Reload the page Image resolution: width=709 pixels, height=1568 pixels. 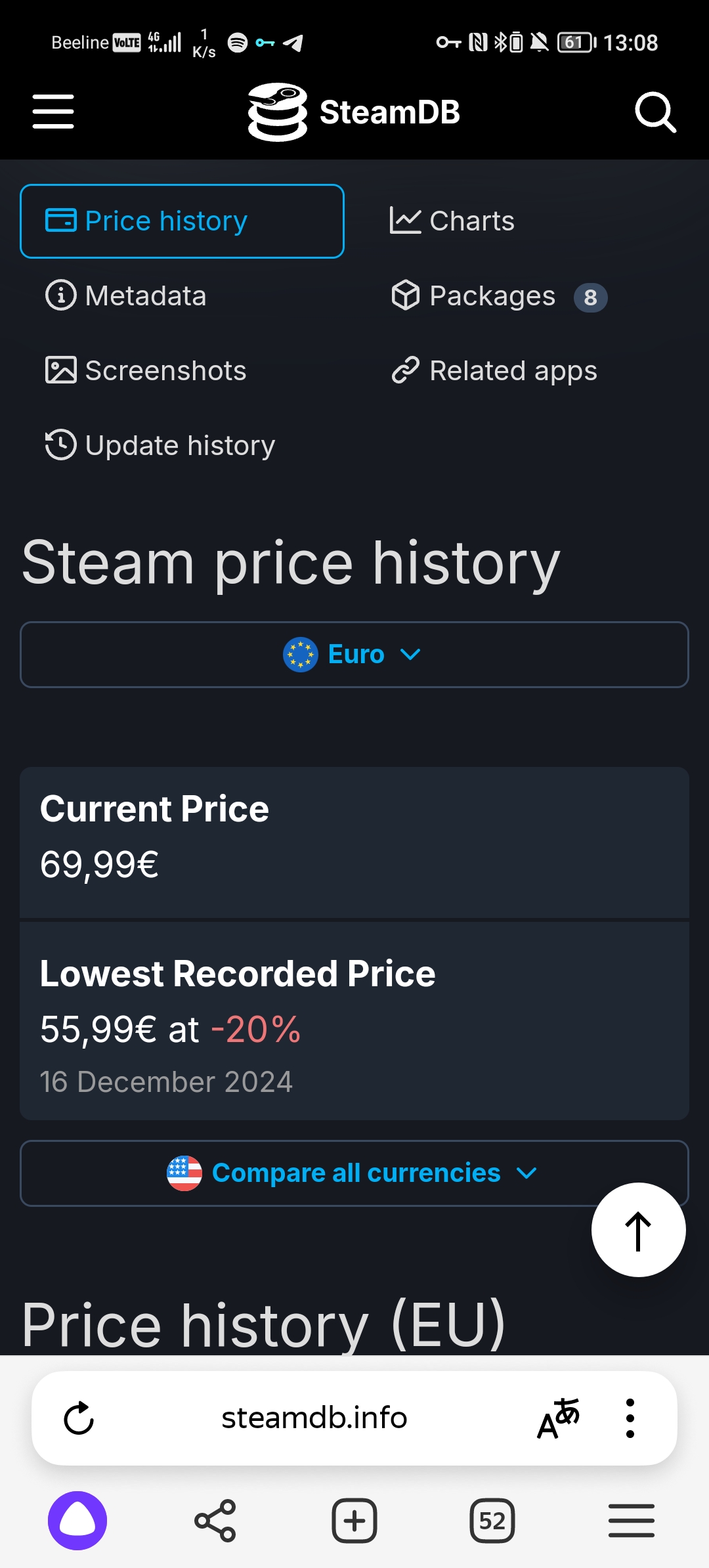79,1418
